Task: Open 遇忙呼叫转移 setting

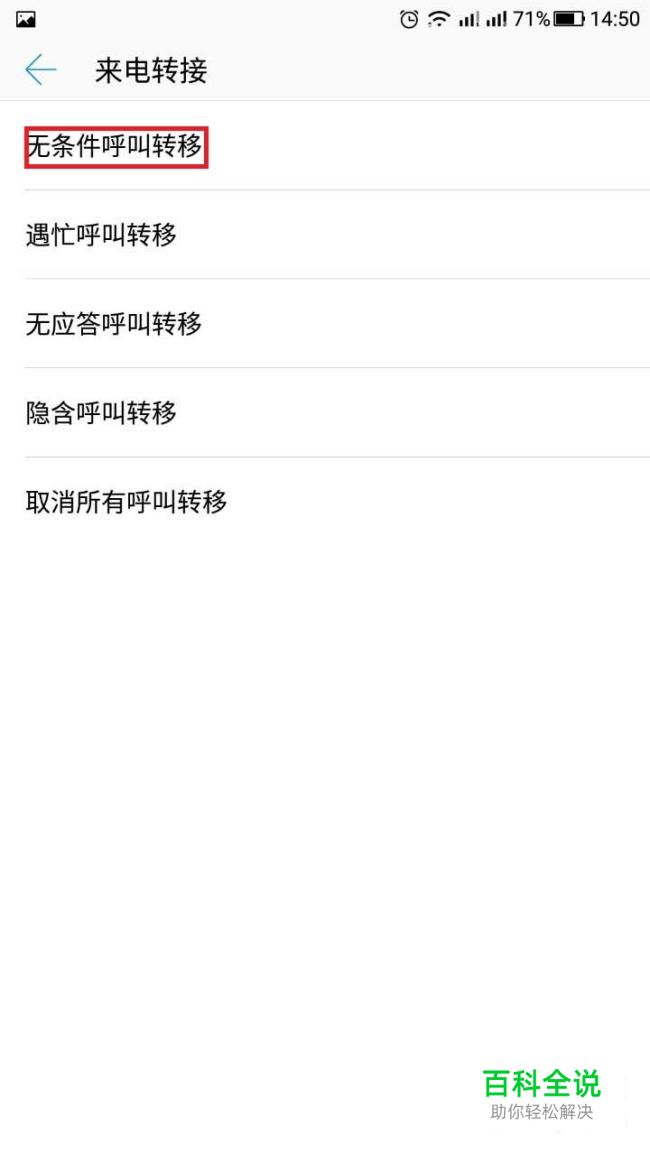Action: [102, 235]
